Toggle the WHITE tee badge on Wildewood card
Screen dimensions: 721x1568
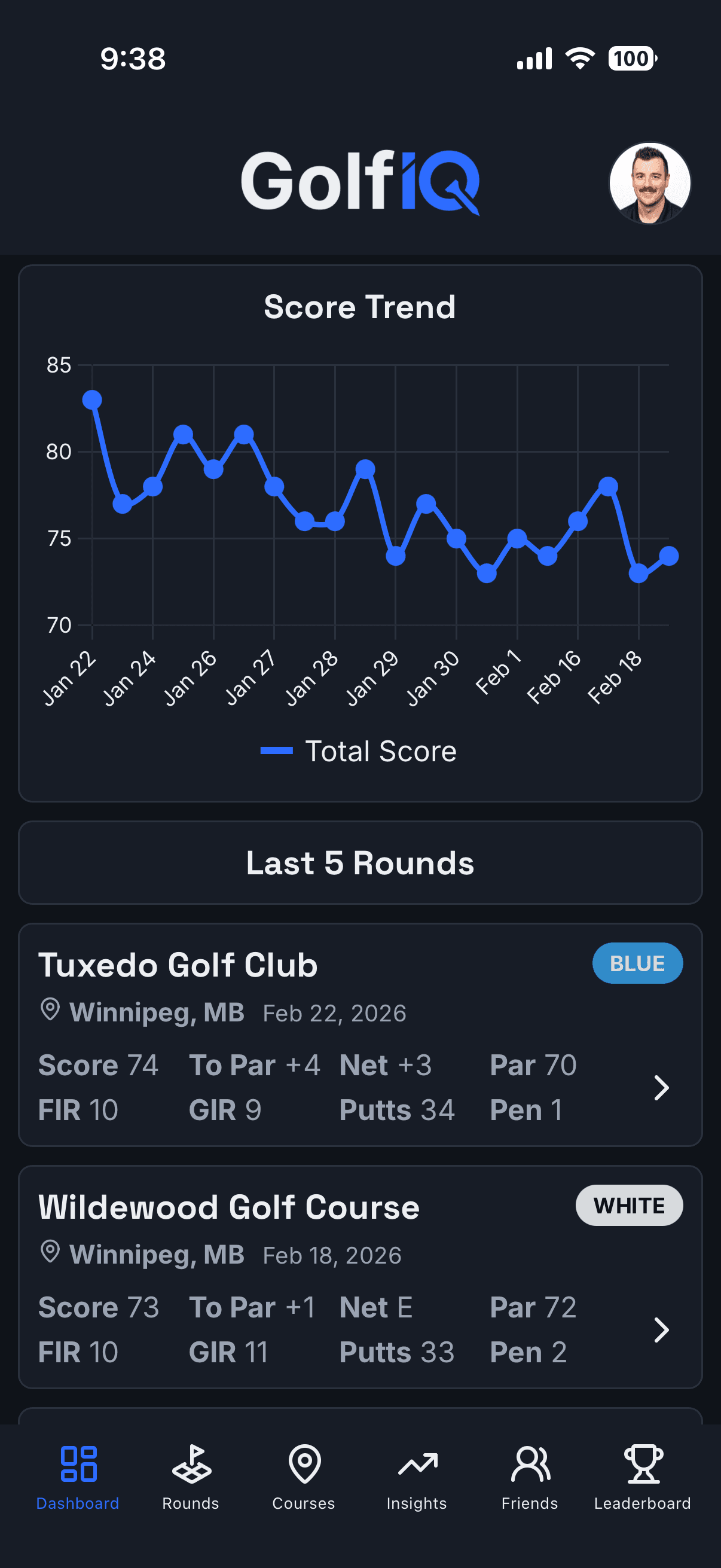coord(630,1205)
